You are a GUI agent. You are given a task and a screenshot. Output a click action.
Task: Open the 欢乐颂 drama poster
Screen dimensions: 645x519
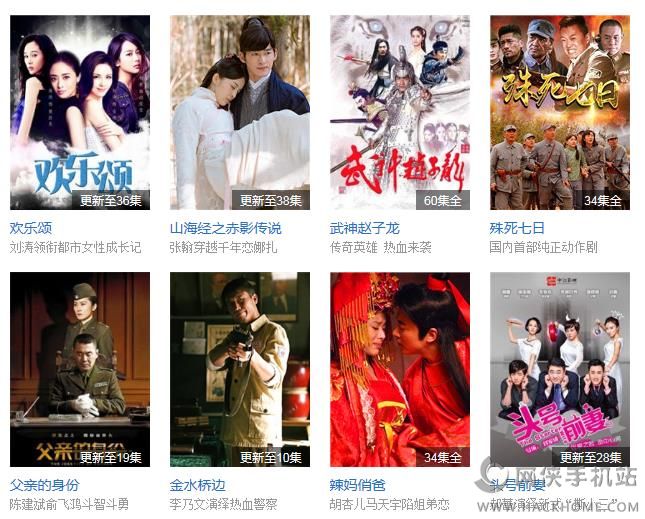80,112
